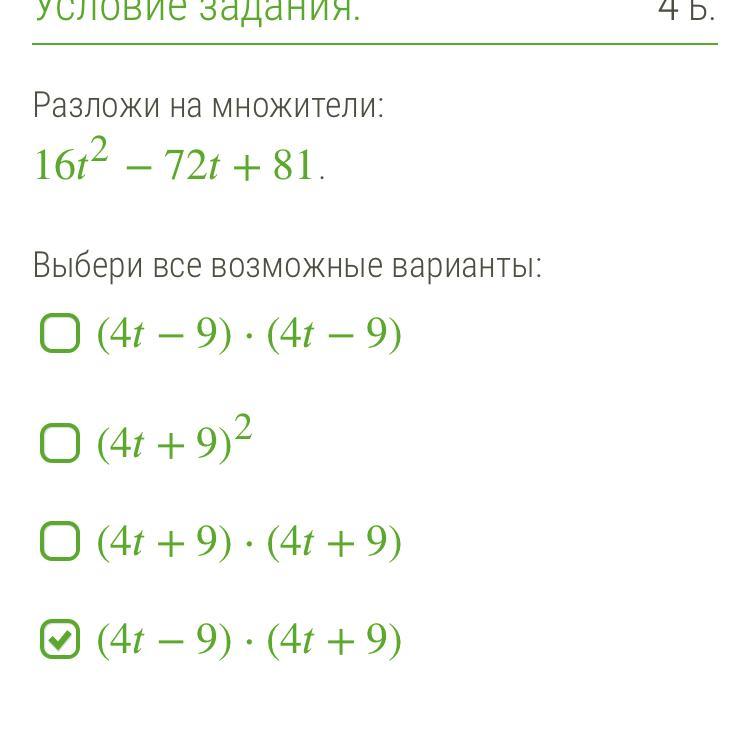Tick the (4t + 9) · (4t + 9) answer
Image resolution: width=750 pixels, height=751 pixels.
pos(60,541)
